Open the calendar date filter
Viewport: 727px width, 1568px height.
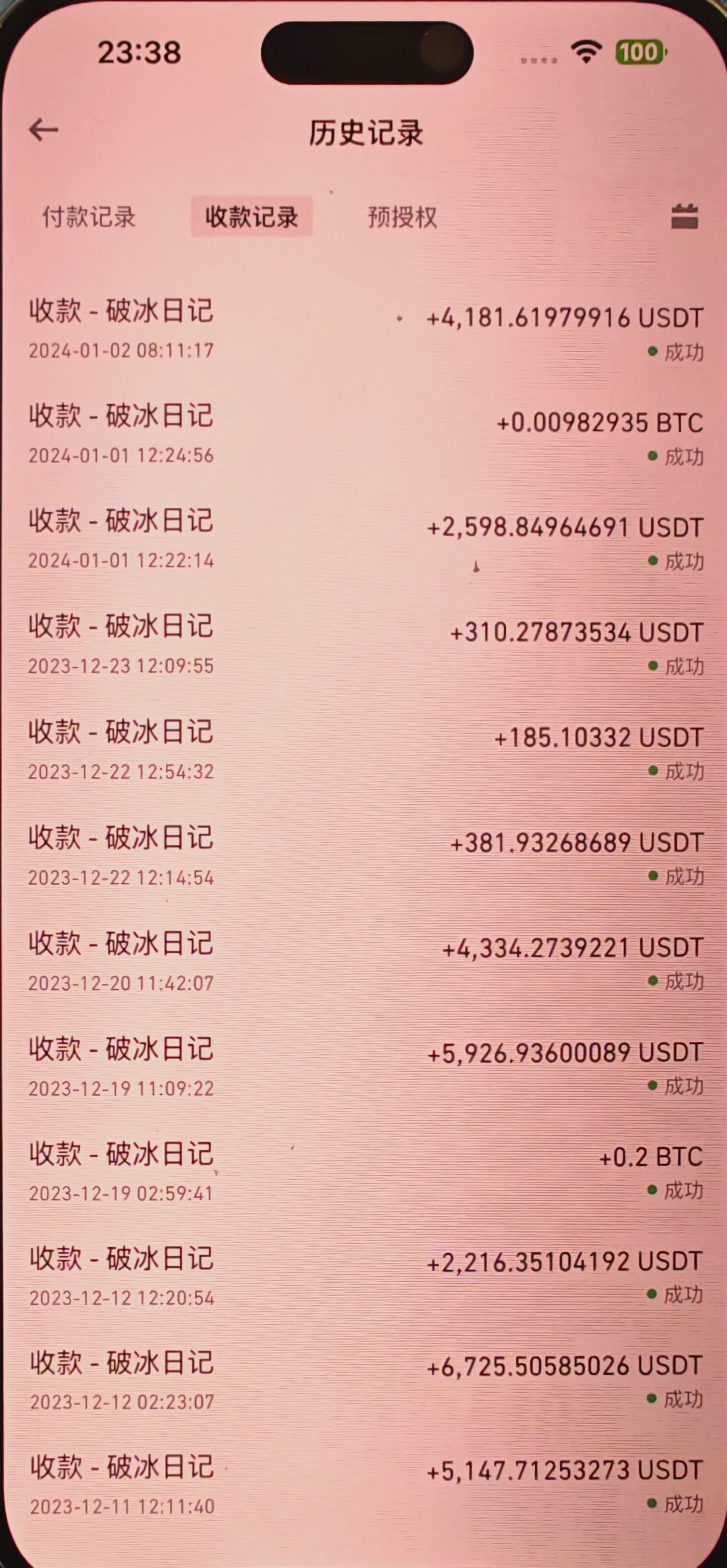pyautogui.click(x=685, y=217)
